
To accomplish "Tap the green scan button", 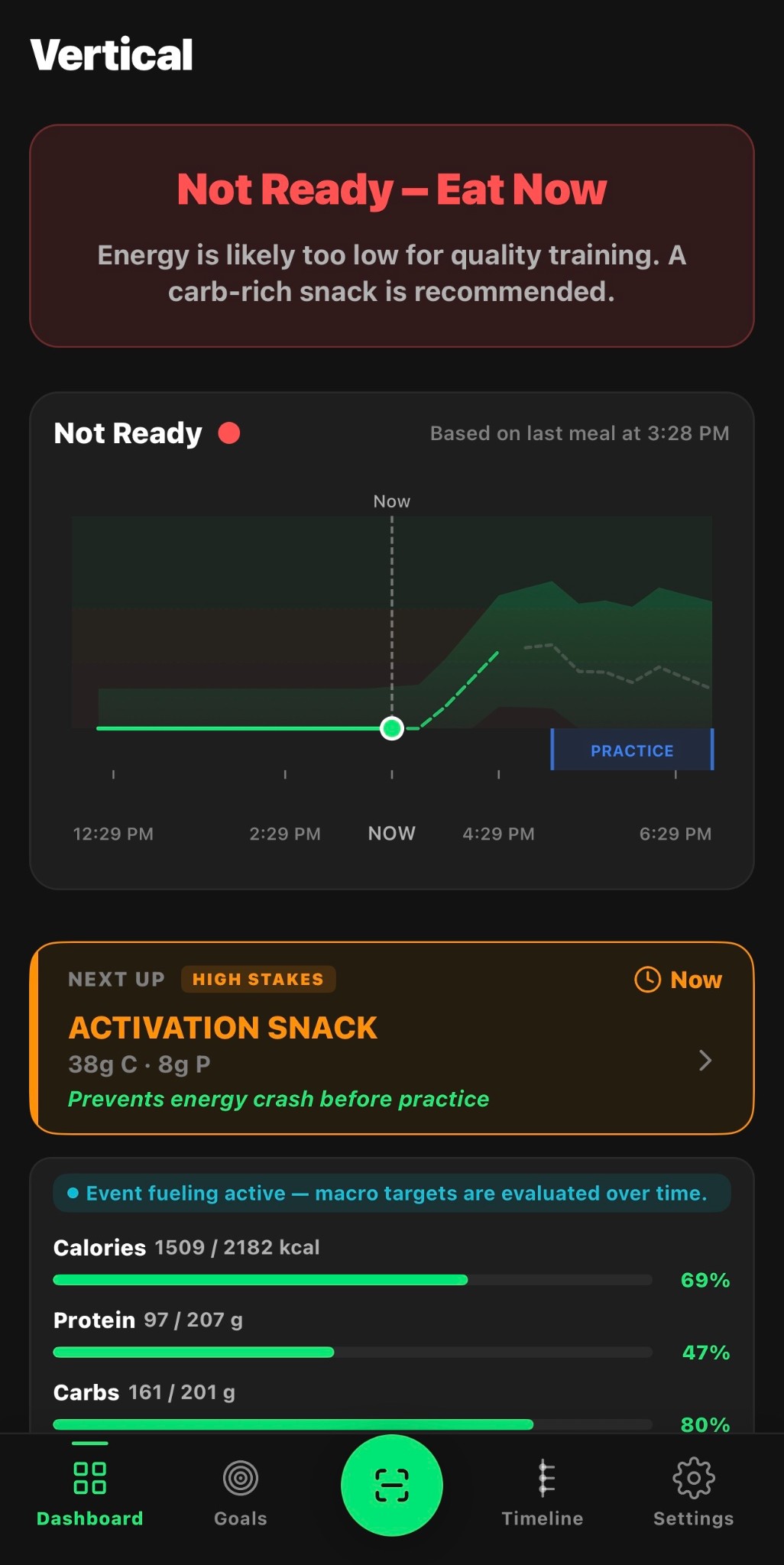I will point(391,1485).
